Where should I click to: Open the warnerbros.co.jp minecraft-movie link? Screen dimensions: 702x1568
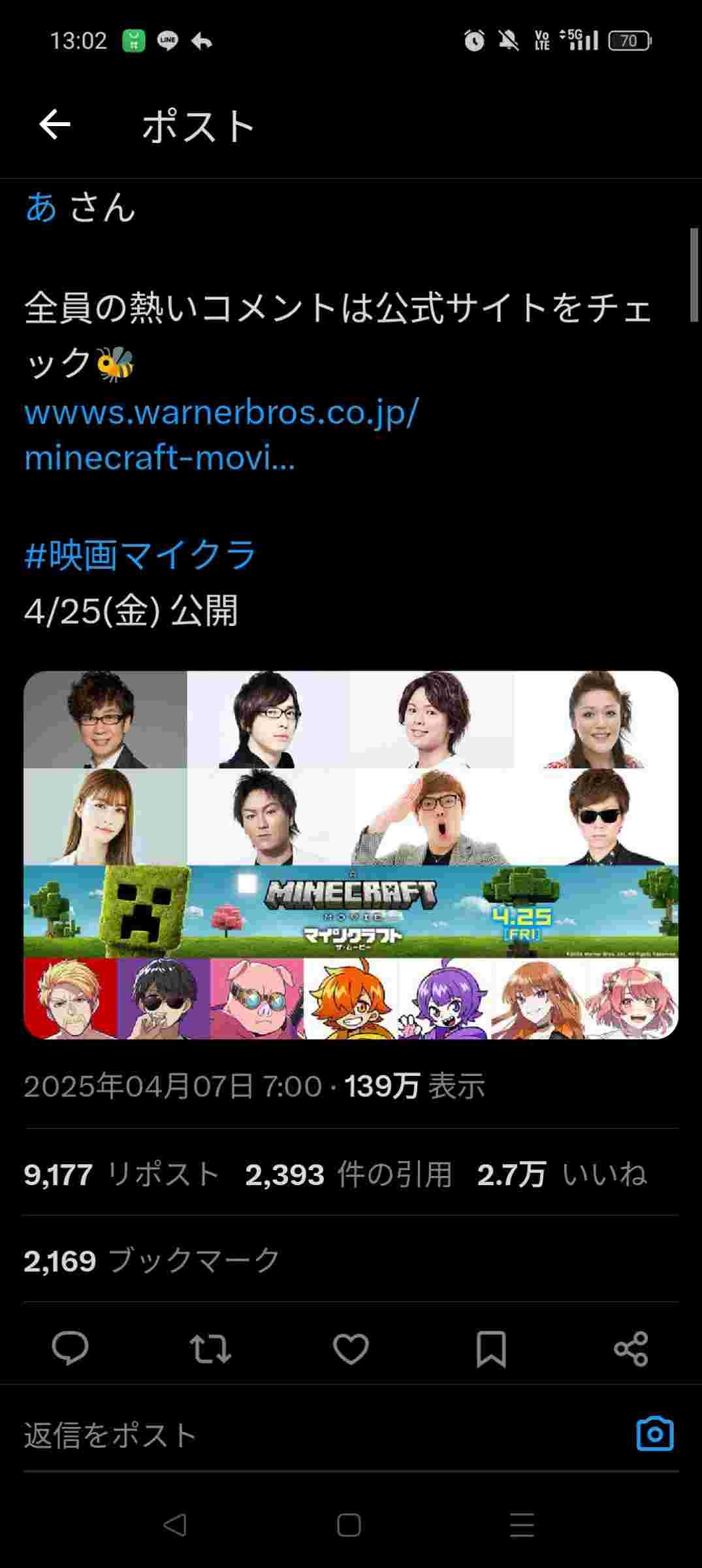pyautogui.click(x=221, y=434)
